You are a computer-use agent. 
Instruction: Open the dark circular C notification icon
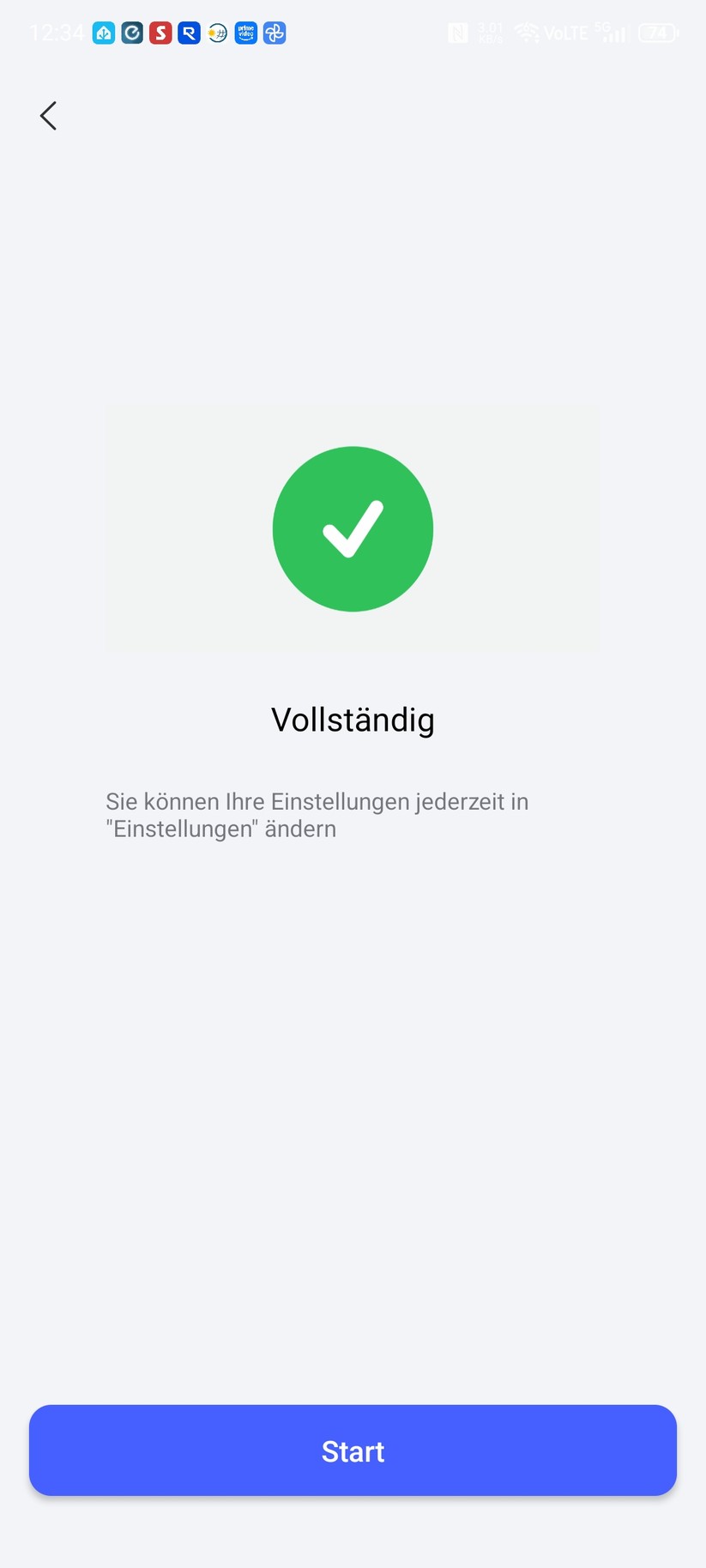pyautogui.click(x=132, y=33)
